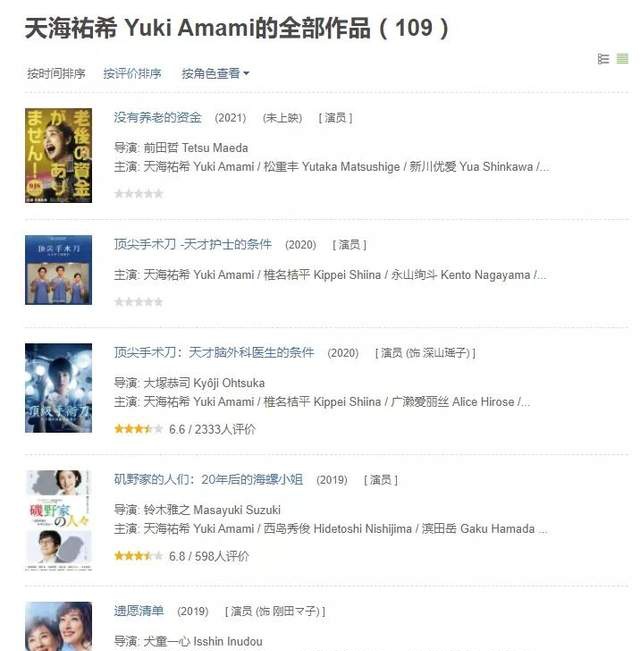
Task: Open the title link 矶野家的人们：20年后的海螺小姐
Action: [x=208, y=479]
